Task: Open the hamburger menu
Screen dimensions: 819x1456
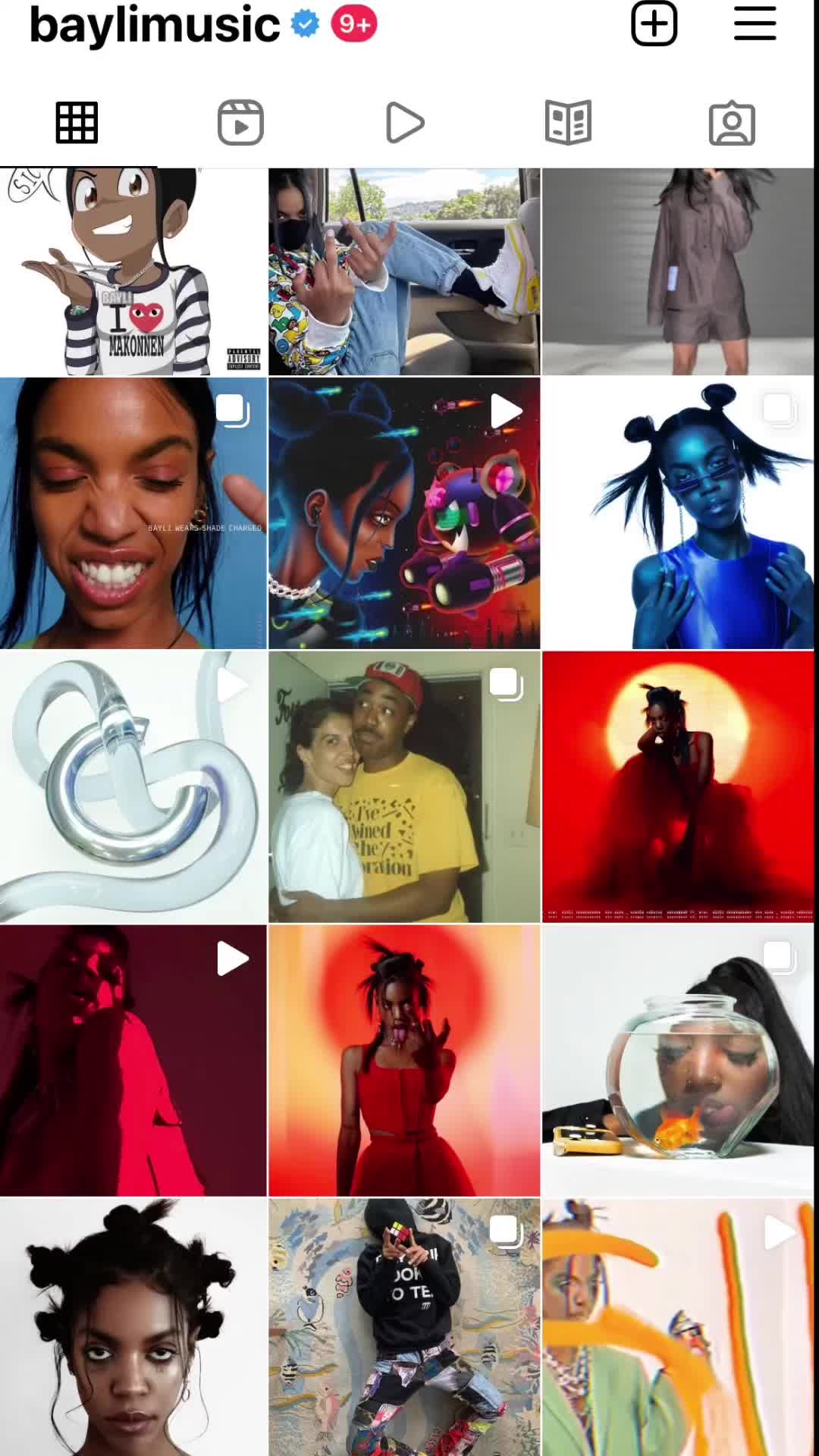Action: [x=755, y=24]
